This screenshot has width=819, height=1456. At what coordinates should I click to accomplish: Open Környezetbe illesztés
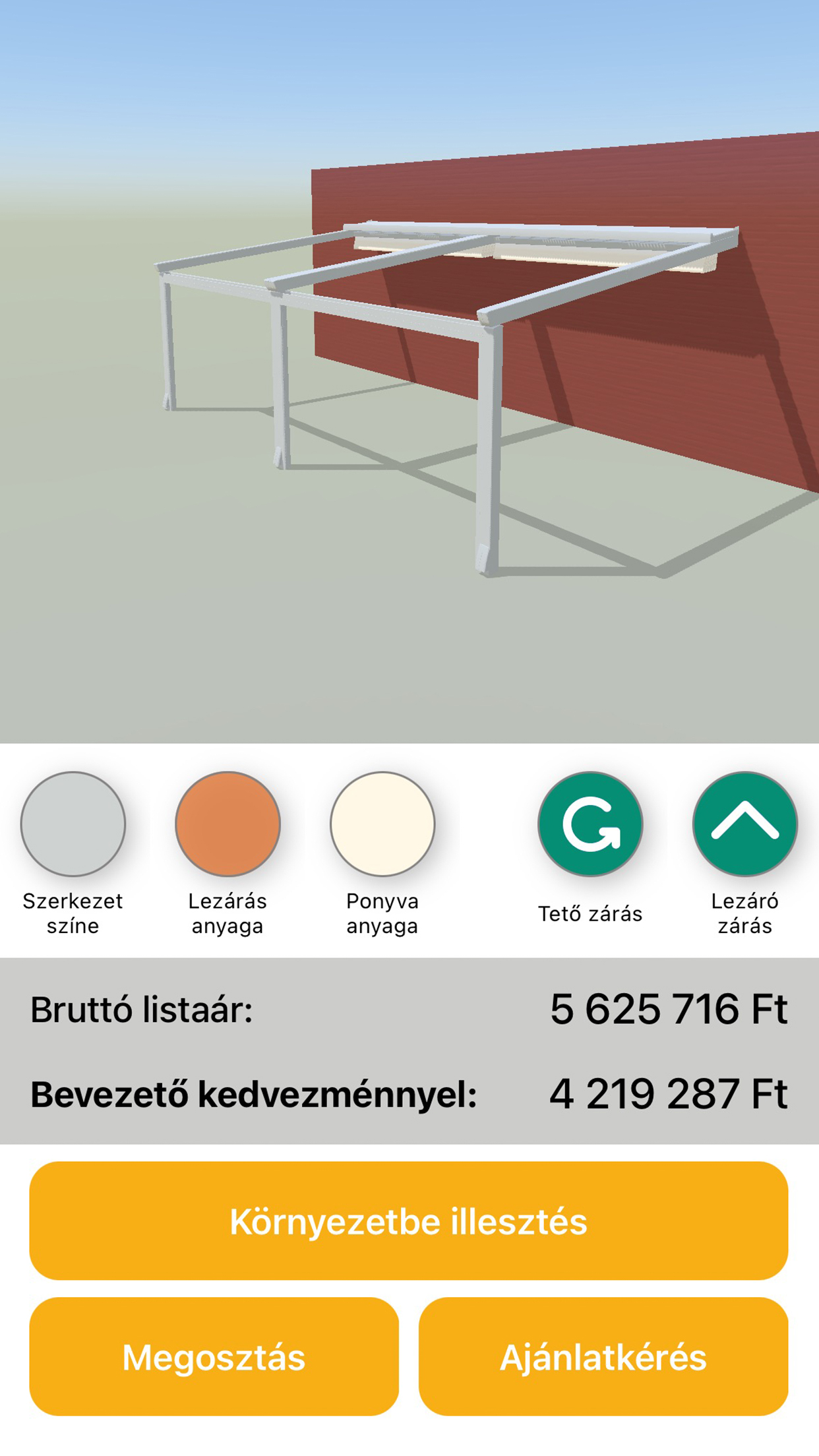[409, 1221]
